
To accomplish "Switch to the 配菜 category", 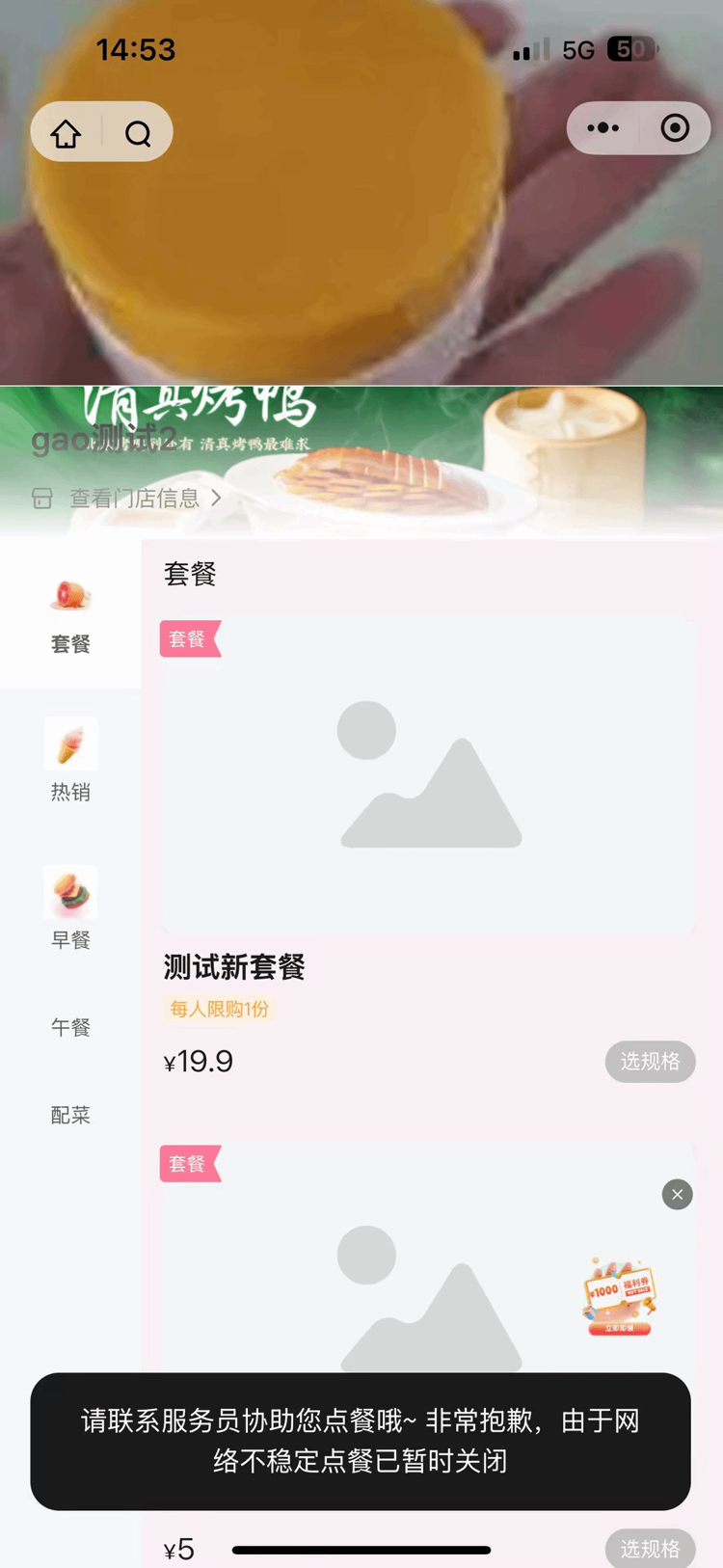I will click(70, 1116).
